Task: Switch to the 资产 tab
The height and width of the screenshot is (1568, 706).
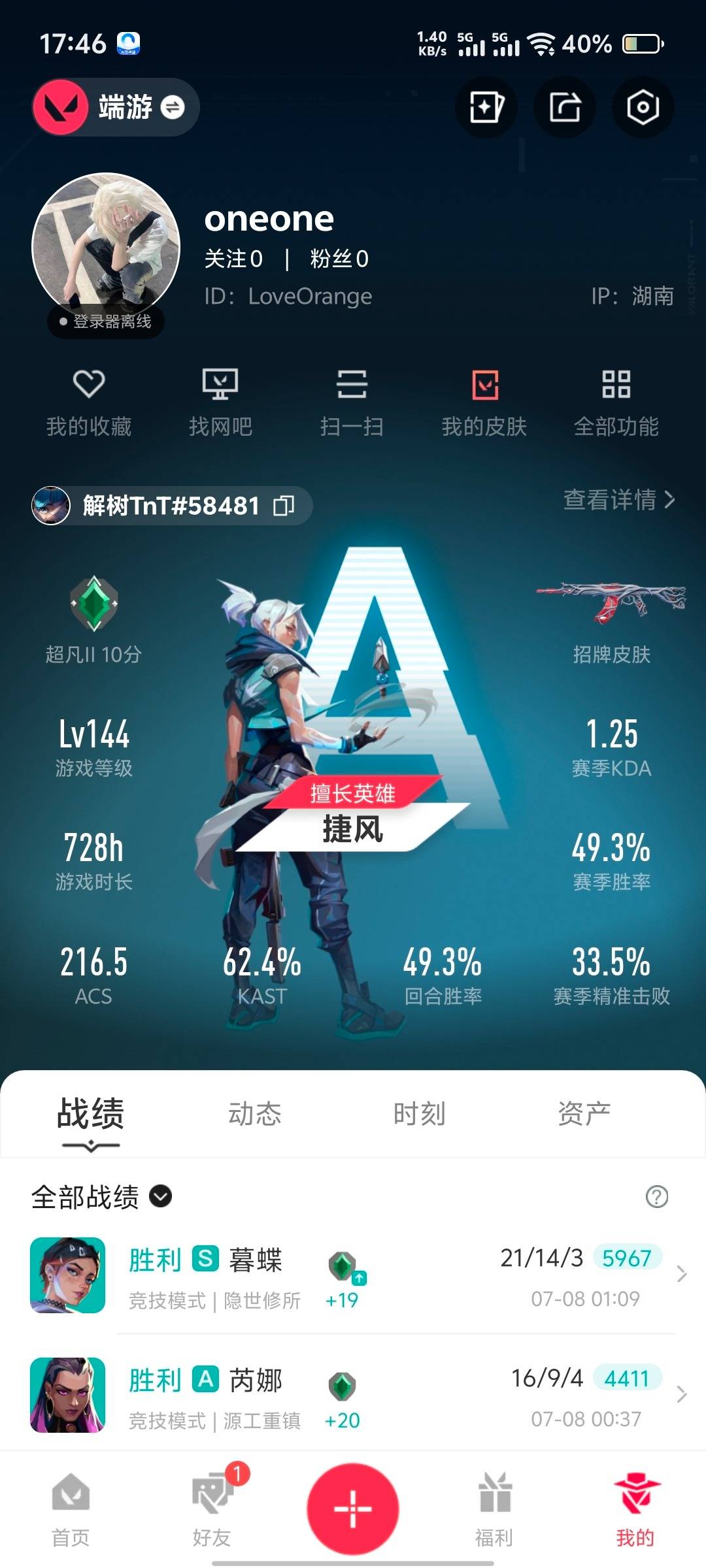Action: click(x=584, y=1114)
